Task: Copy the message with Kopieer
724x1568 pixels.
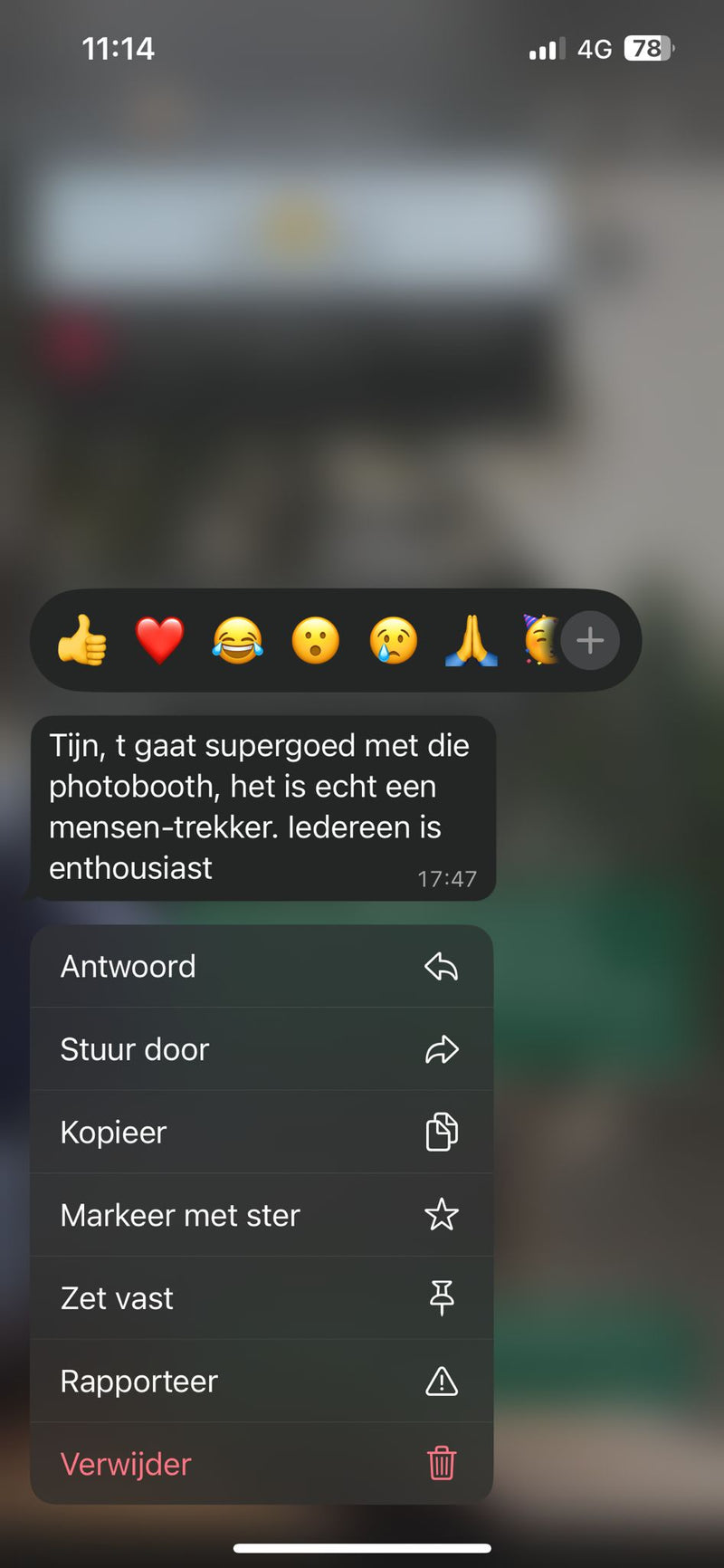Action: [x=262, y=1132]
